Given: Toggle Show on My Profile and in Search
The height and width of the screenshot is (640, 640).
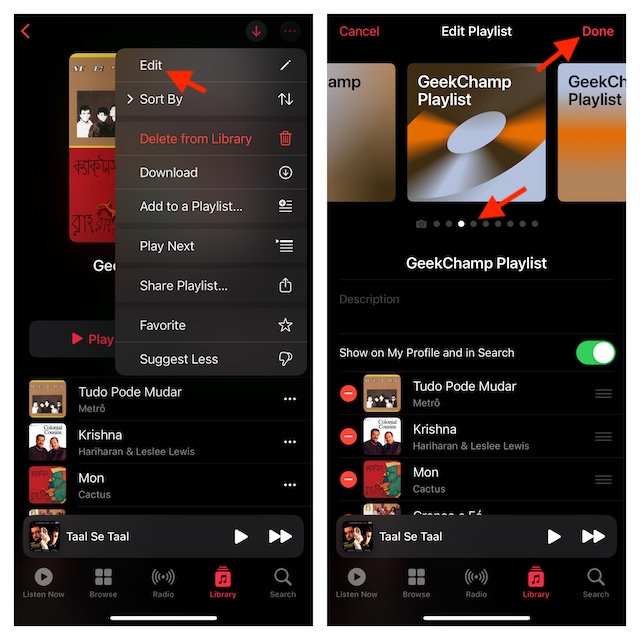Looking at the screenshot, I should click(x=595, y=353).
